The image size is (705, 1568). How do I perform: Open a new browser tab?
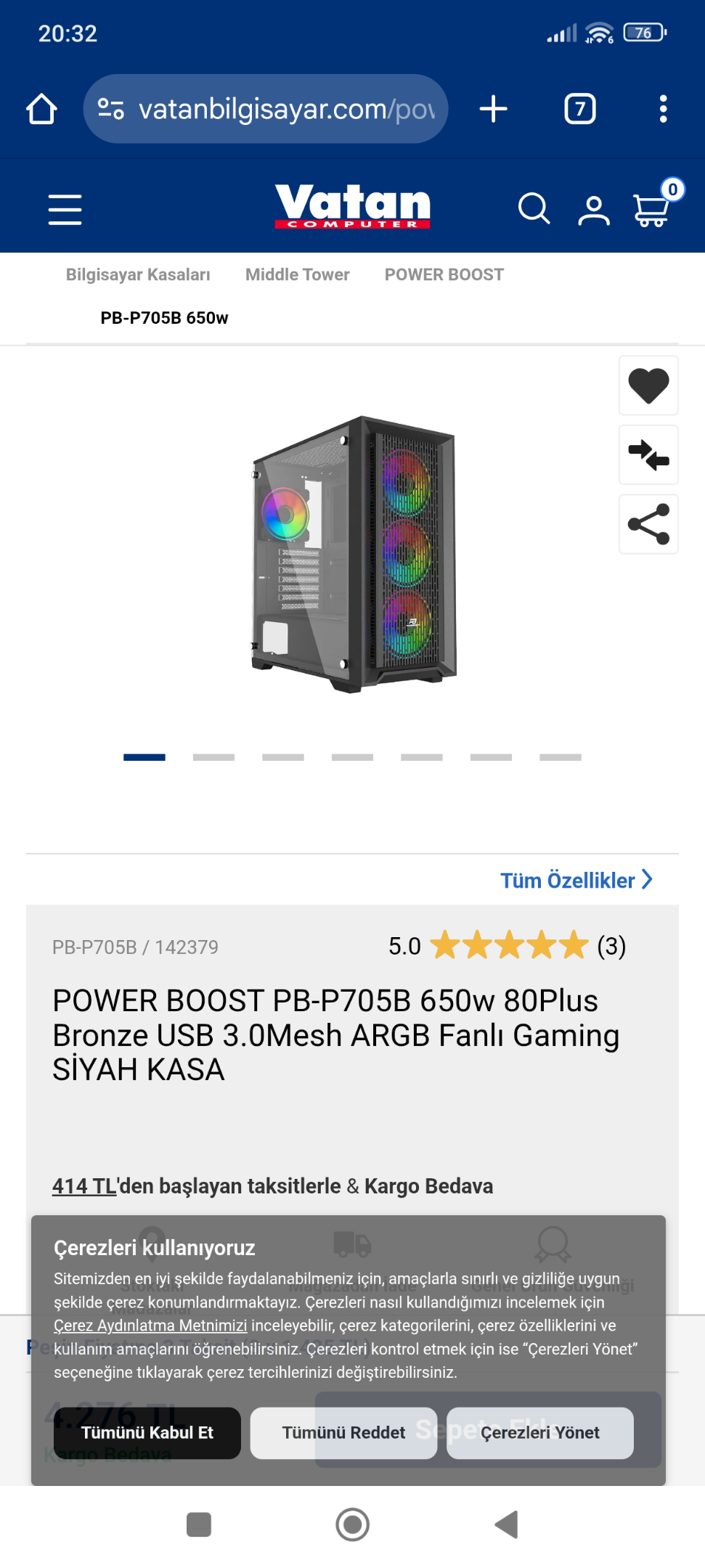[x=494, y=109]
